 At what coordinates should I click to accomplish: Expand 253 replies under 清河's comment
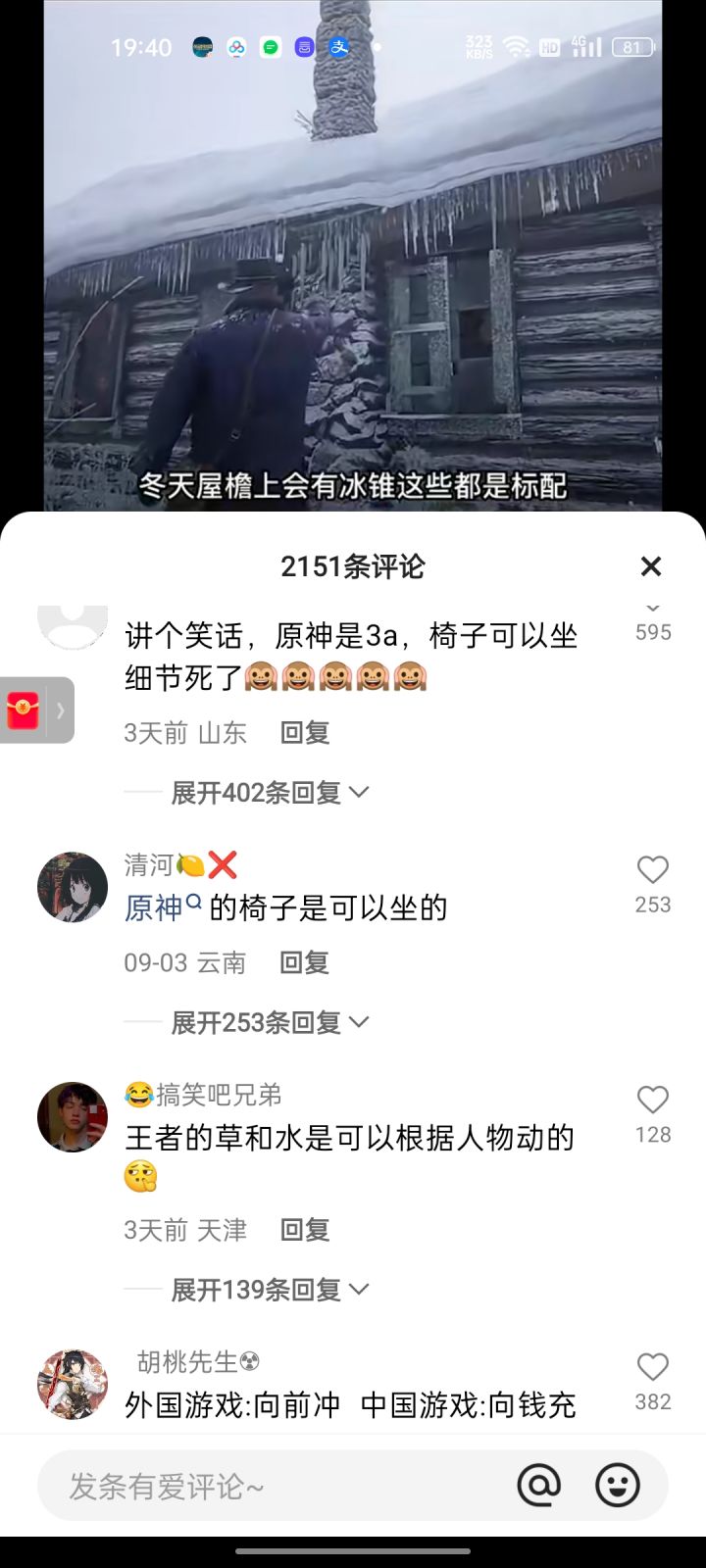(x=271, y=1022)
